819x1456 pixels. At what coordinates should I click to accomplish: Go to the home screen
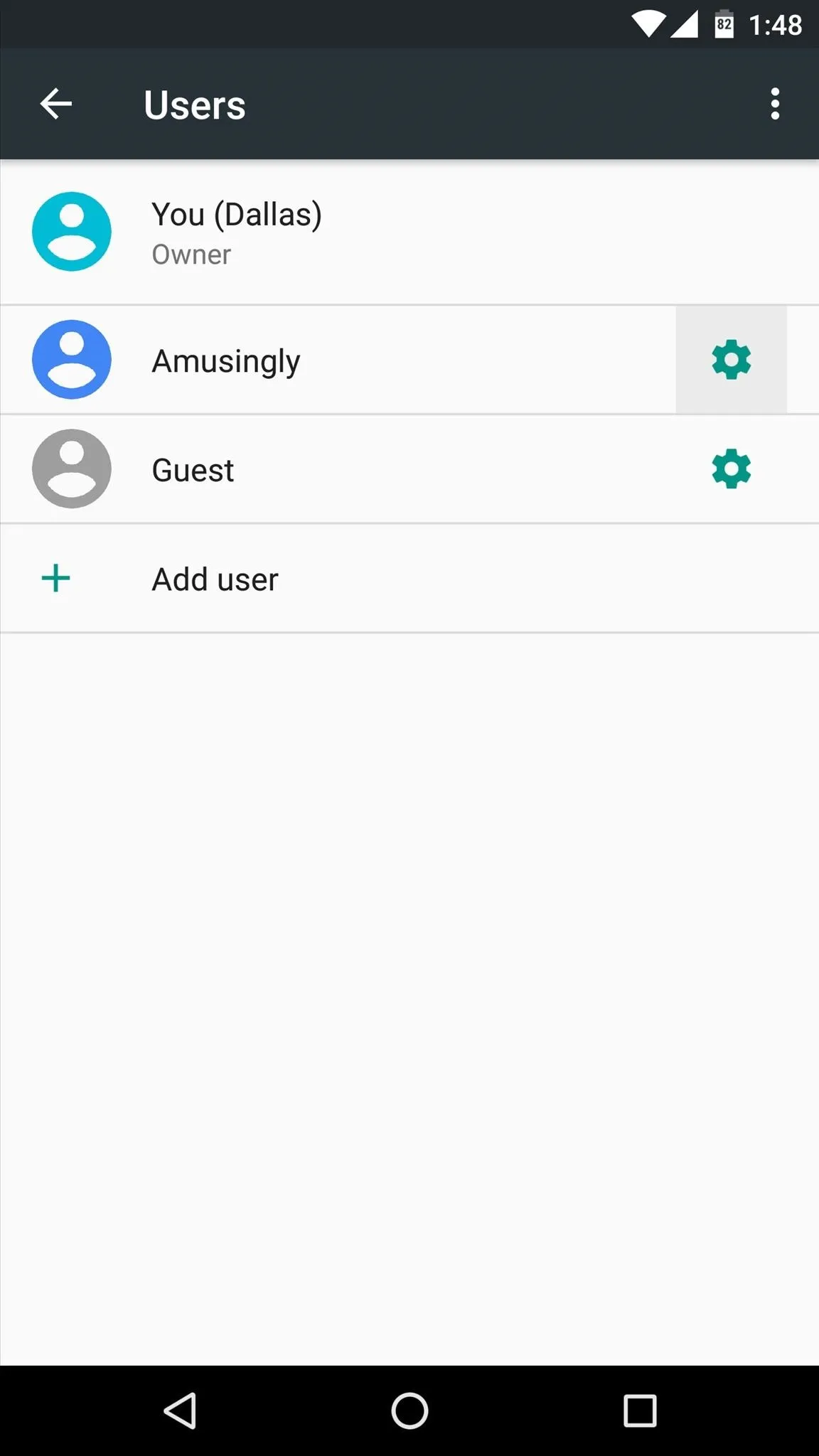coord(409,1410)
